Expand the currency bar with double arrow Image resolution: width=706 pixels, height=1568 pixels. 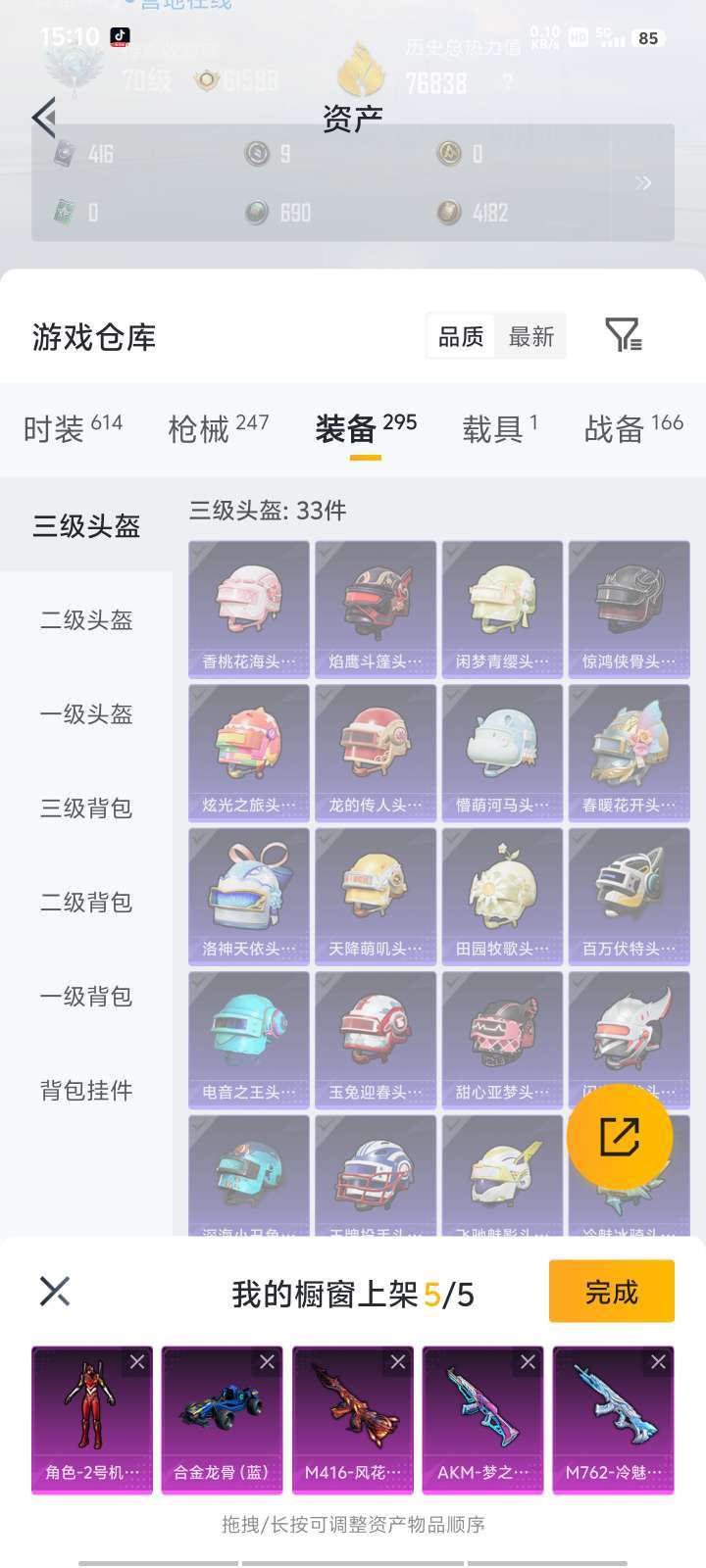[643, 183]
